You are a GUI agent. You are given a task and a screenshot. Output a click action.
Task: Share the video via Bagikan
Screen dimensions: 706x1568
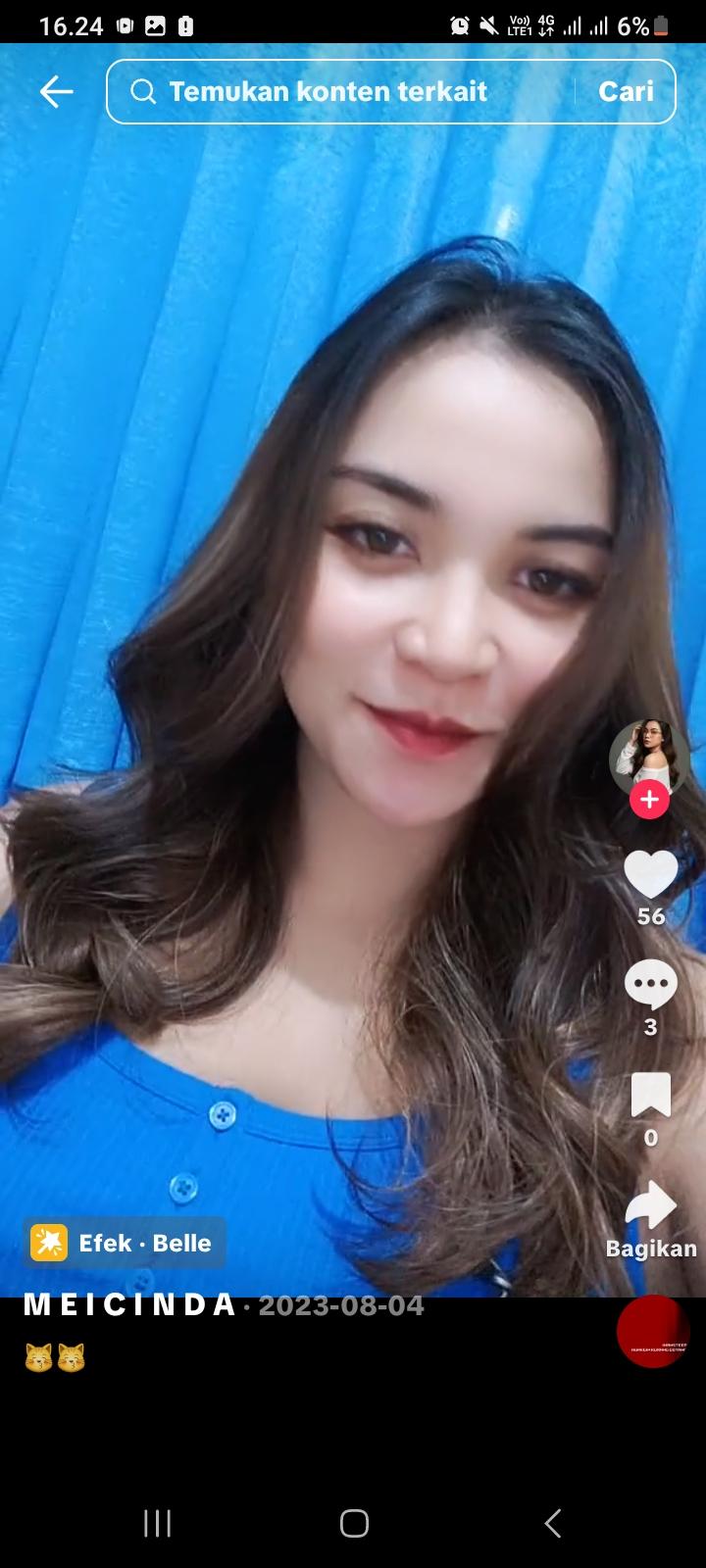click(650, 1207)
